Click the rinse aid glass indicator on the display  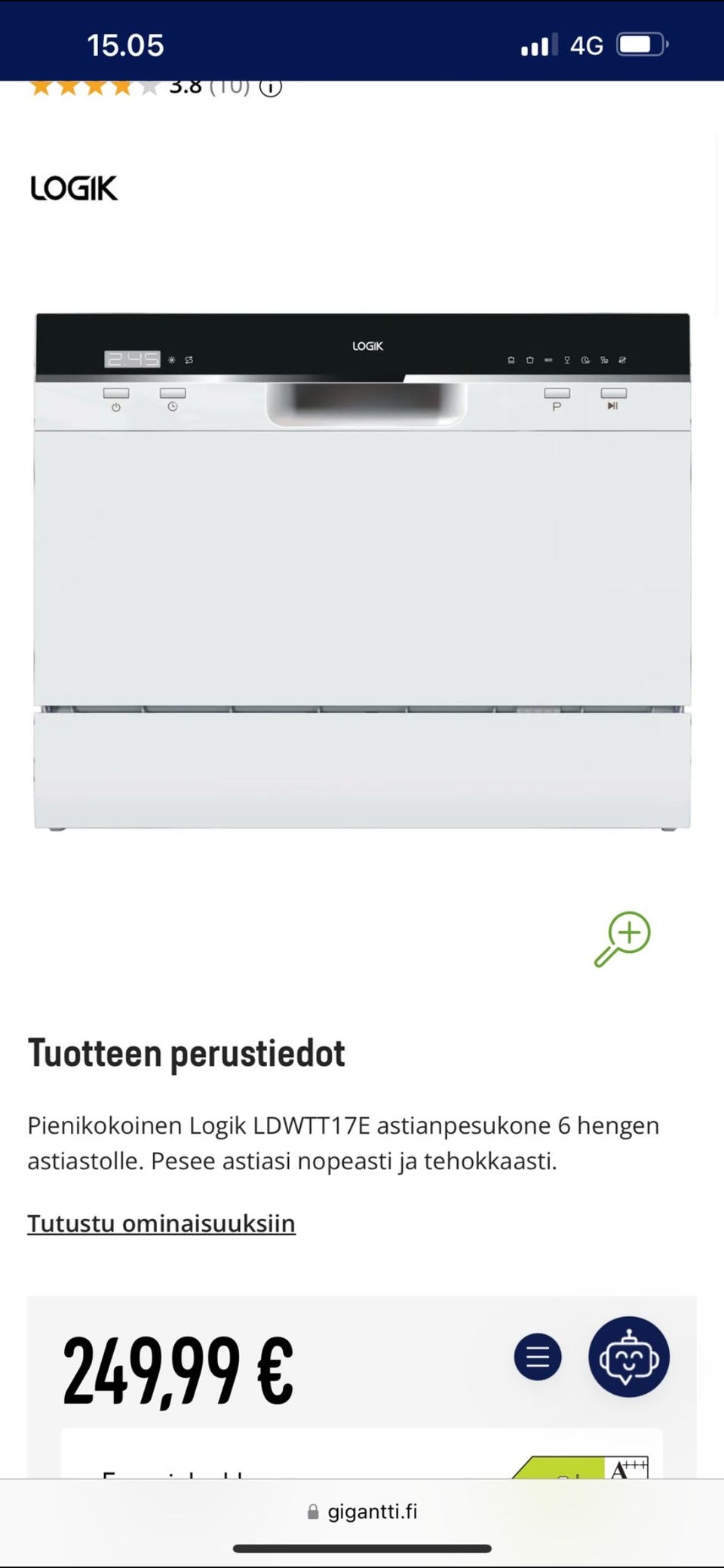tap(568, 360)
